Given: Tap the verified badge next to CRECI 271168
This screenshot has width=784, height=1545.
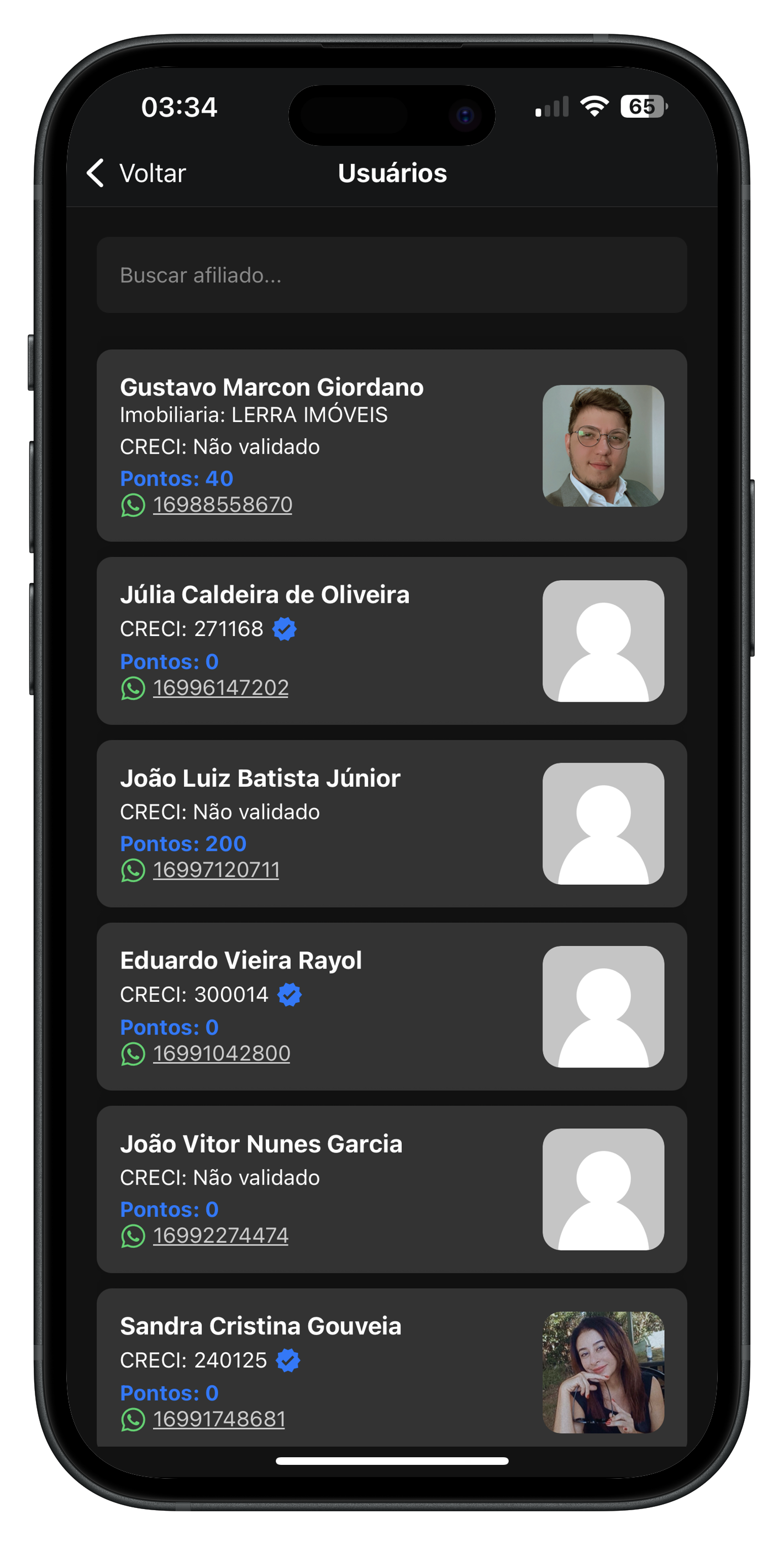Looking at the screenshot, I should click(x=285, y=628).
